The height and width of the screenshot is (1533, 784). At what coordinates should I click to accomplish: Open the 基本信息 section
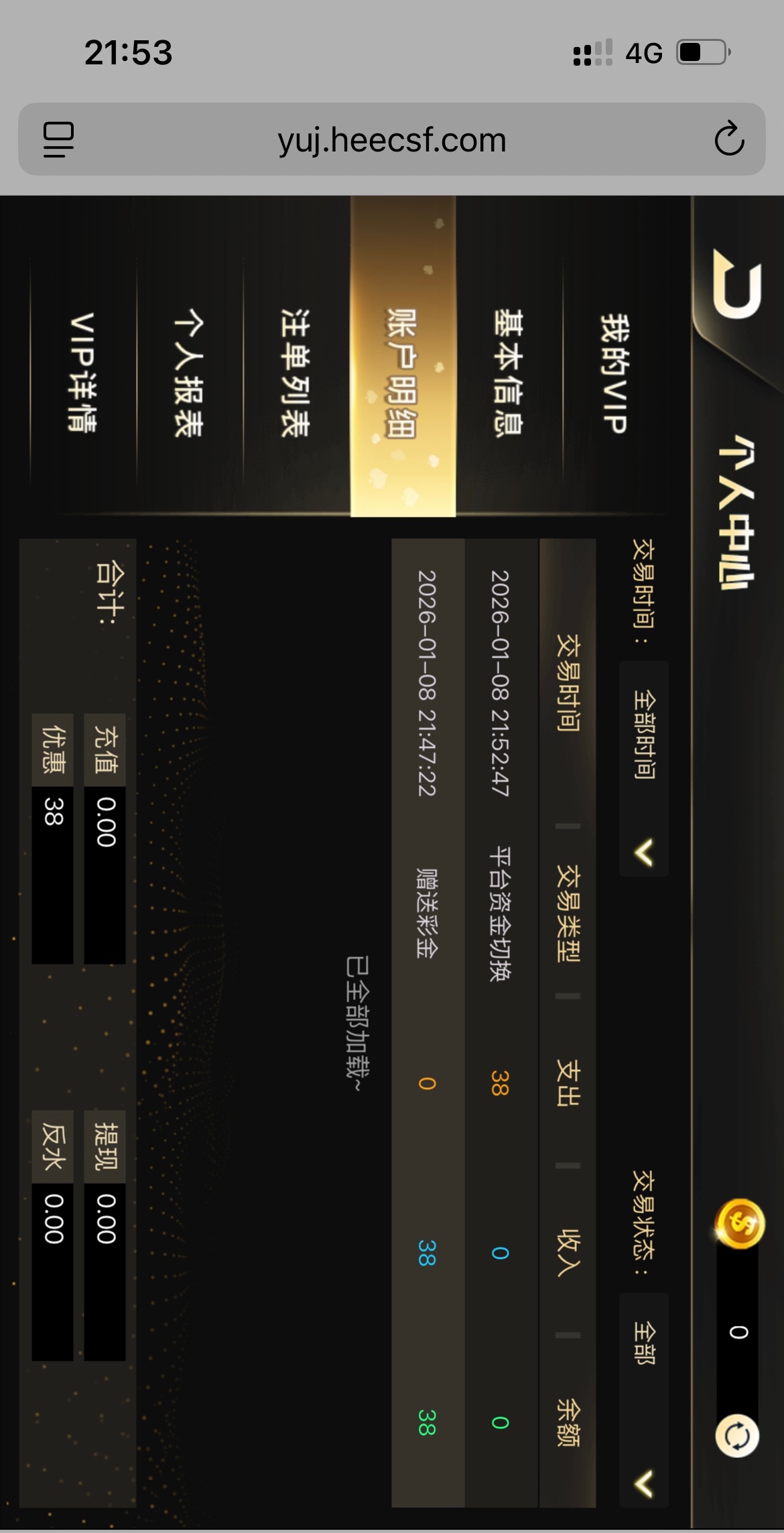(509, 373)
